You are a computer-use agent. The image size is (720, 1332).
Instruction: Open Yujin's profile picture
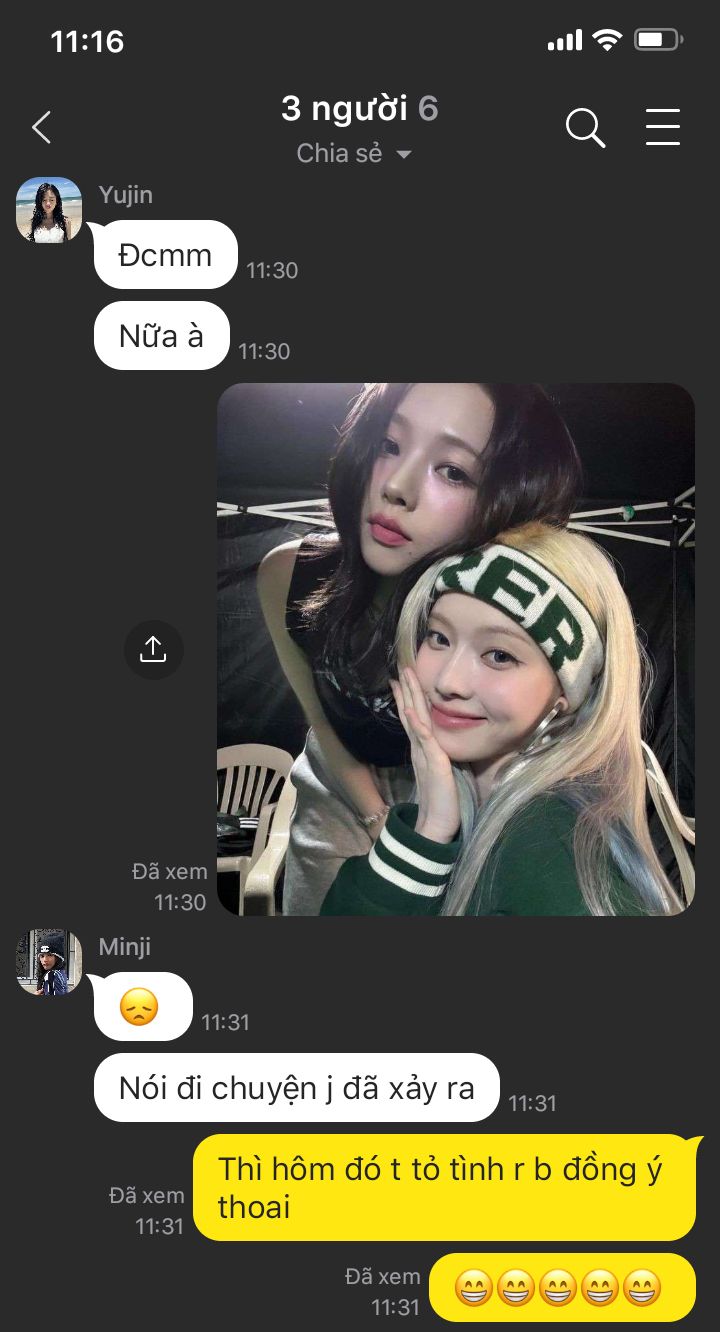coord(49,210)
